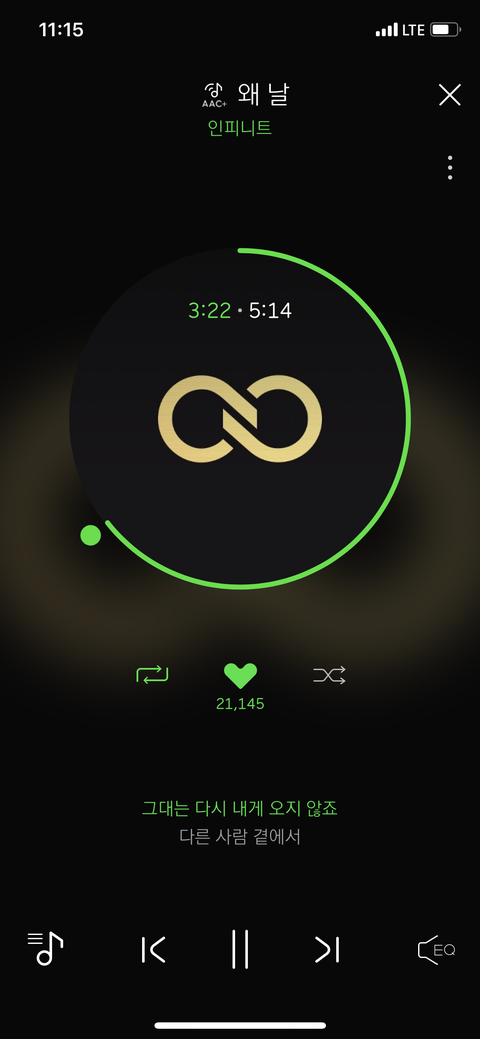Open the three-dot overflow menu
The image size is (480, 1039).
(450, 168)
